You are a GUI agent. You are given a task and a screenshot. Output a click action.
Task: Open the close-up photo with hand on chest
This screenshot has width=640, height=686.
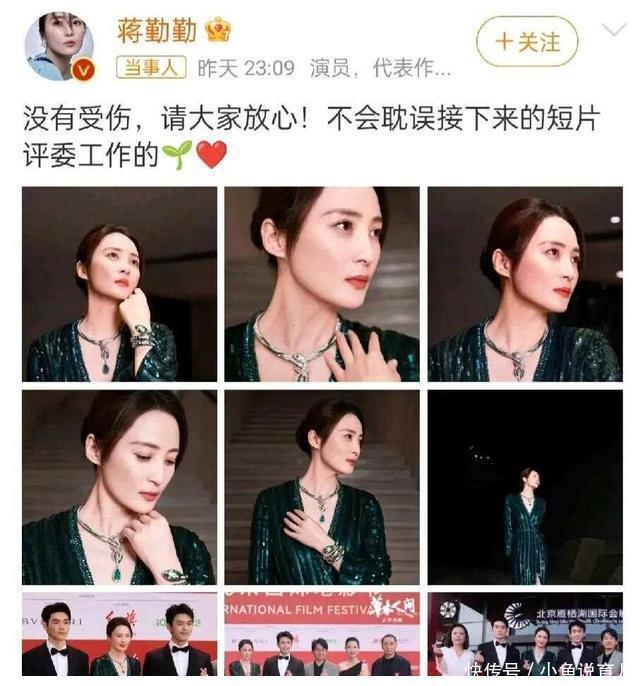pos(322,284)
